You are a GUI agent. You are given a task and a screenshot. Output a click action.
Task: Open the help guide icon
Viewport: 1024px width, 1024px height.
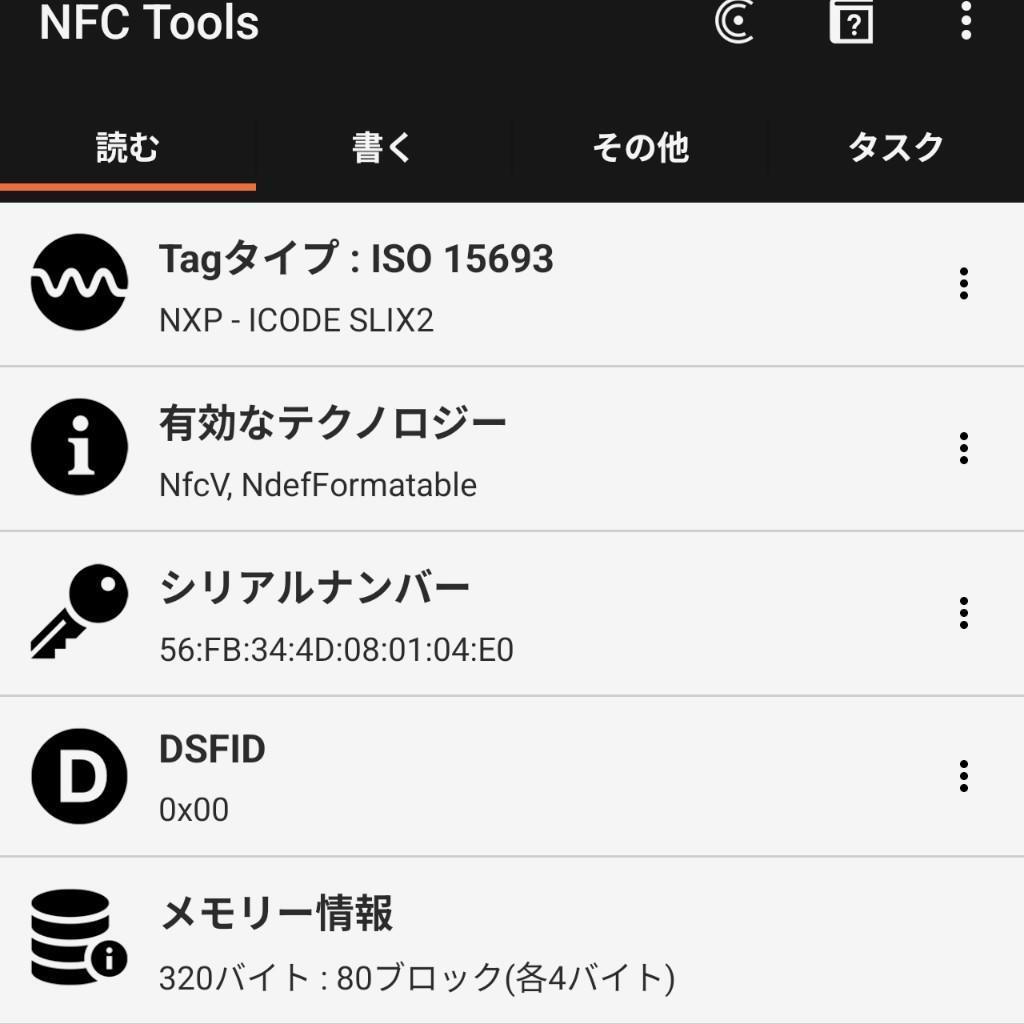(x=851, y=21)
